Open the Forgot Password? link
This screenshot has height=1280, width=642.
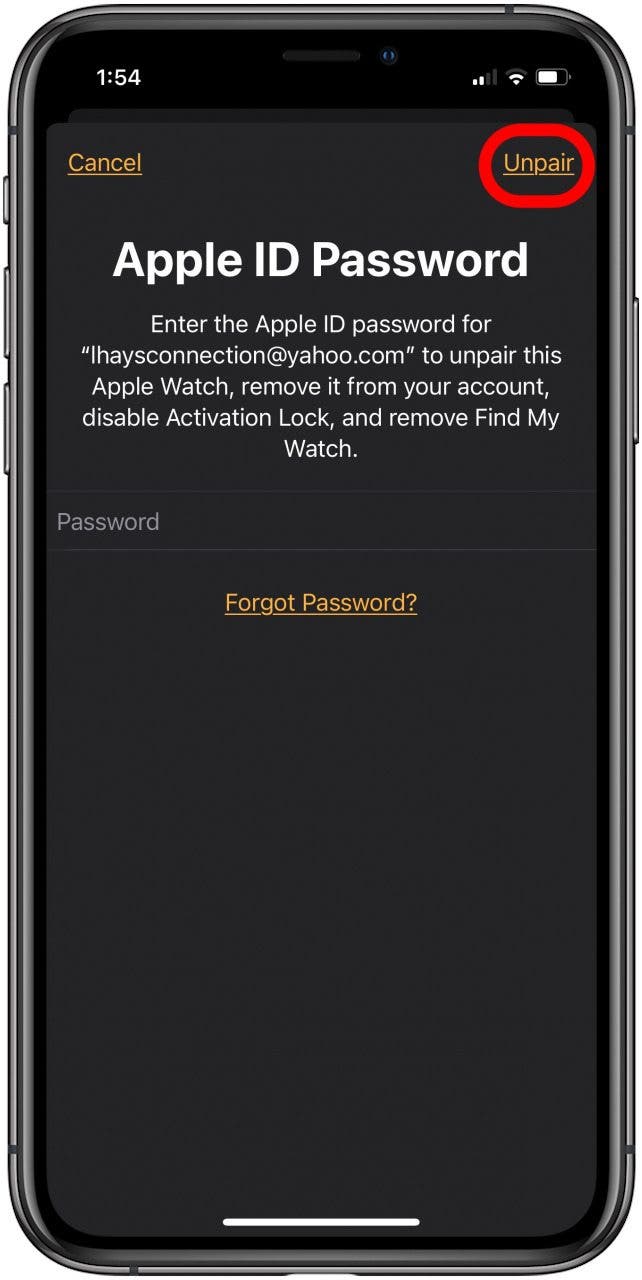pos(321,603)
